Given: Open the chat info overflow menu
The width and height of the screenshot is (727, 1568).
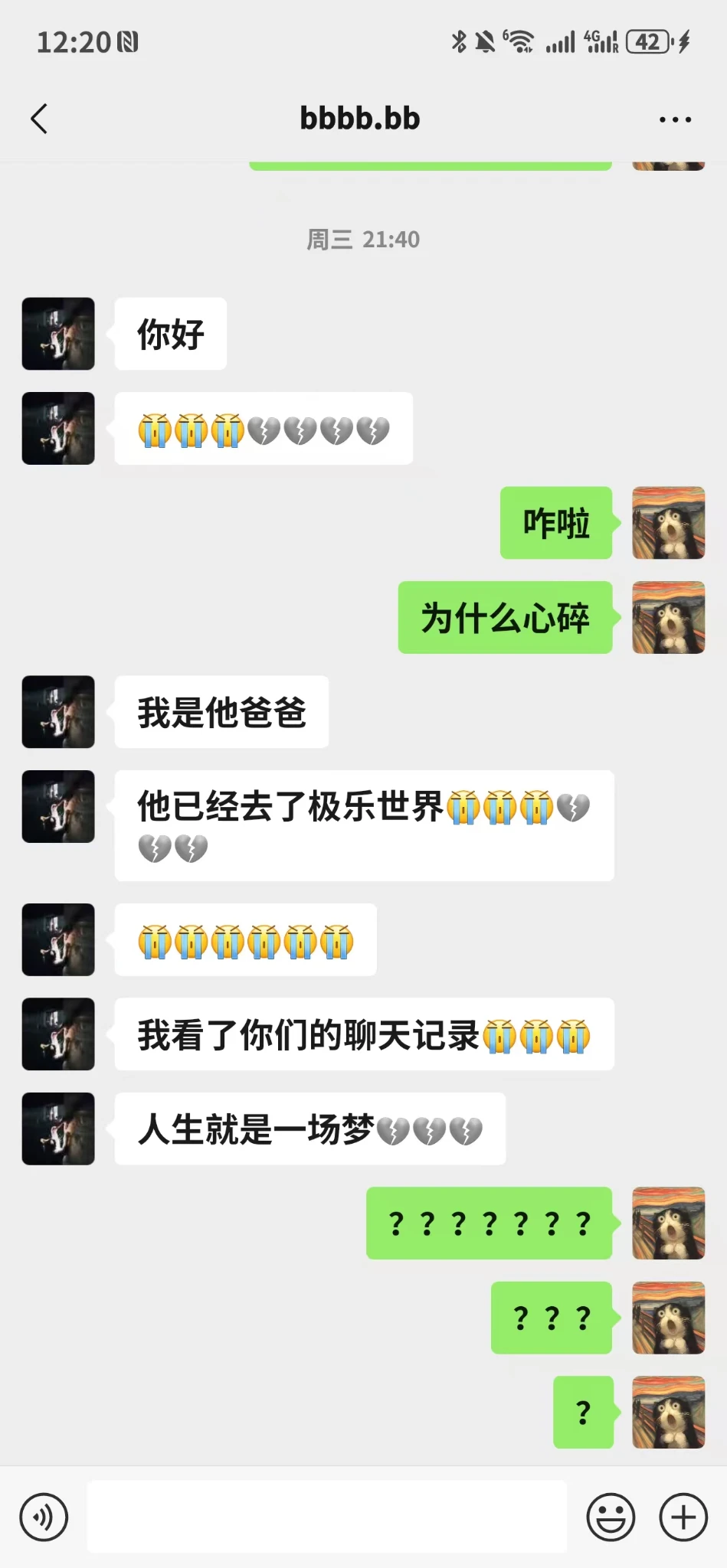Looking at the screenshot, I should [x=675, y=119].
